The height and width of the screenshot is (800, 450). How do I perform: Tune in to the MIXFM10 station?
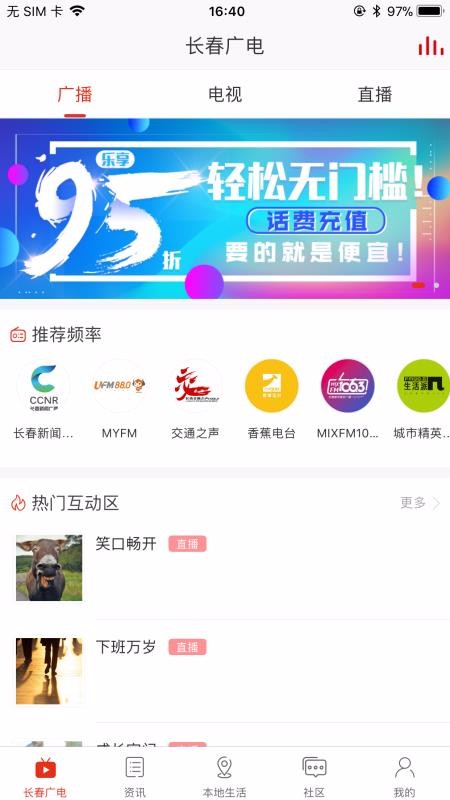click(x=347, y=399)
